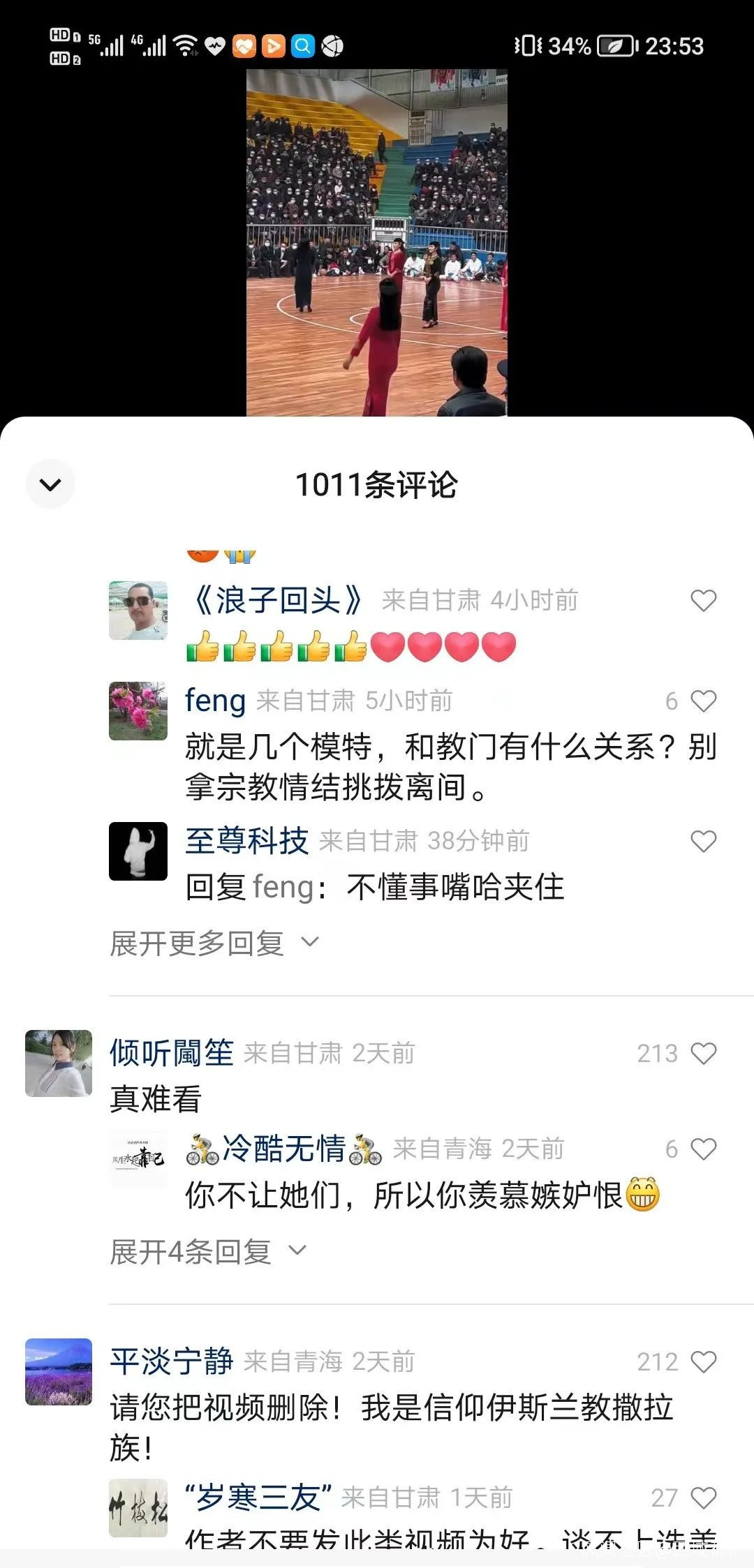Open 至尊科技's username profile

tap(246, 841)
